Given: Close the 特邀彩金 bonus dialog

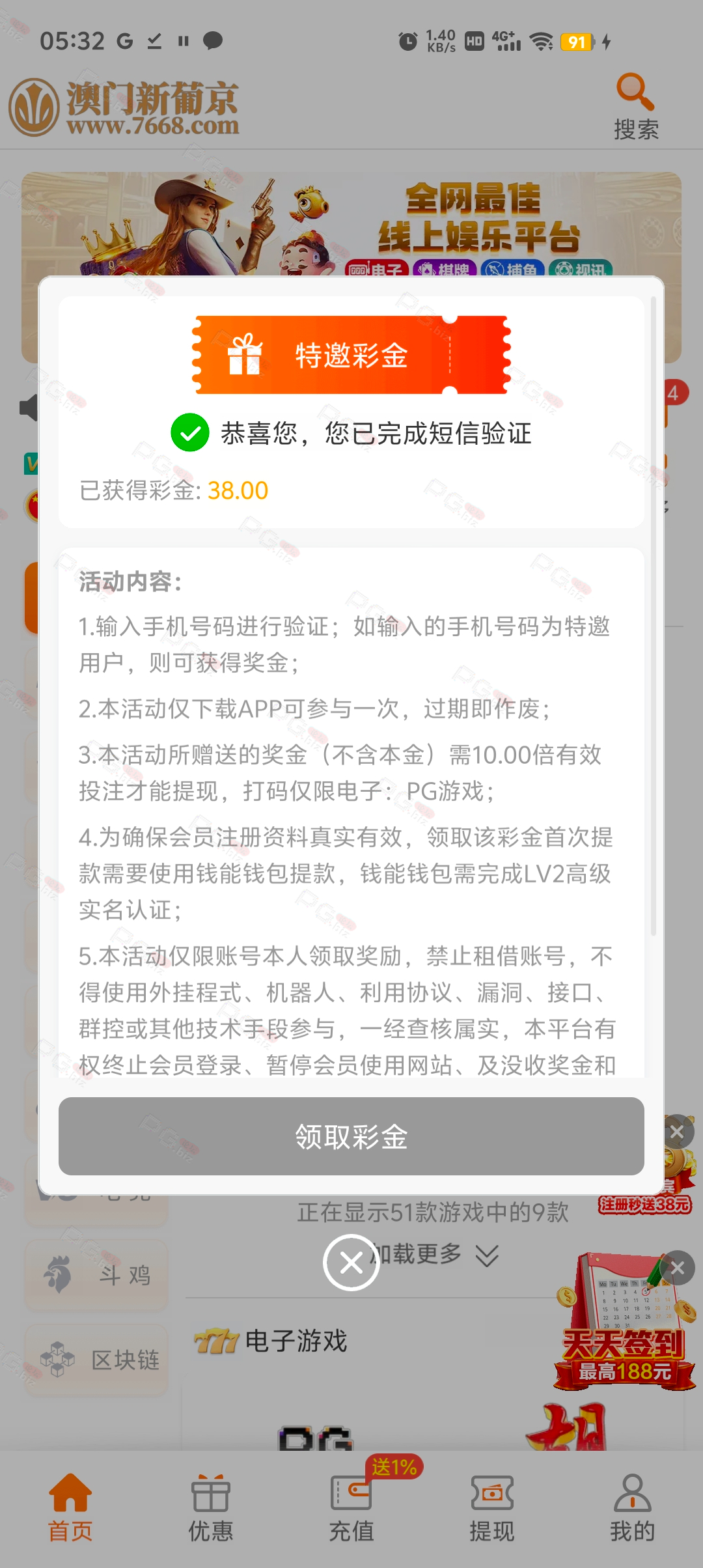Looking at the screenshot, I should 351,1263.
